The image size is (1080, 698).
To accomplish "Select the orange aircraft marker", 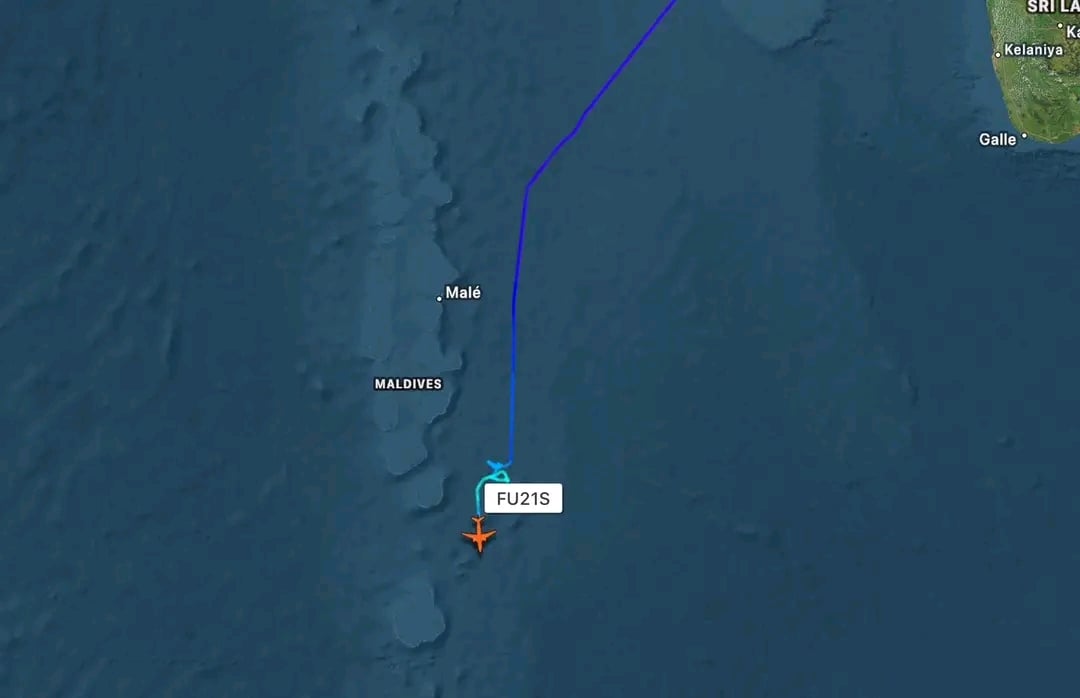I will pyautogui.click(x=480, y=537).
